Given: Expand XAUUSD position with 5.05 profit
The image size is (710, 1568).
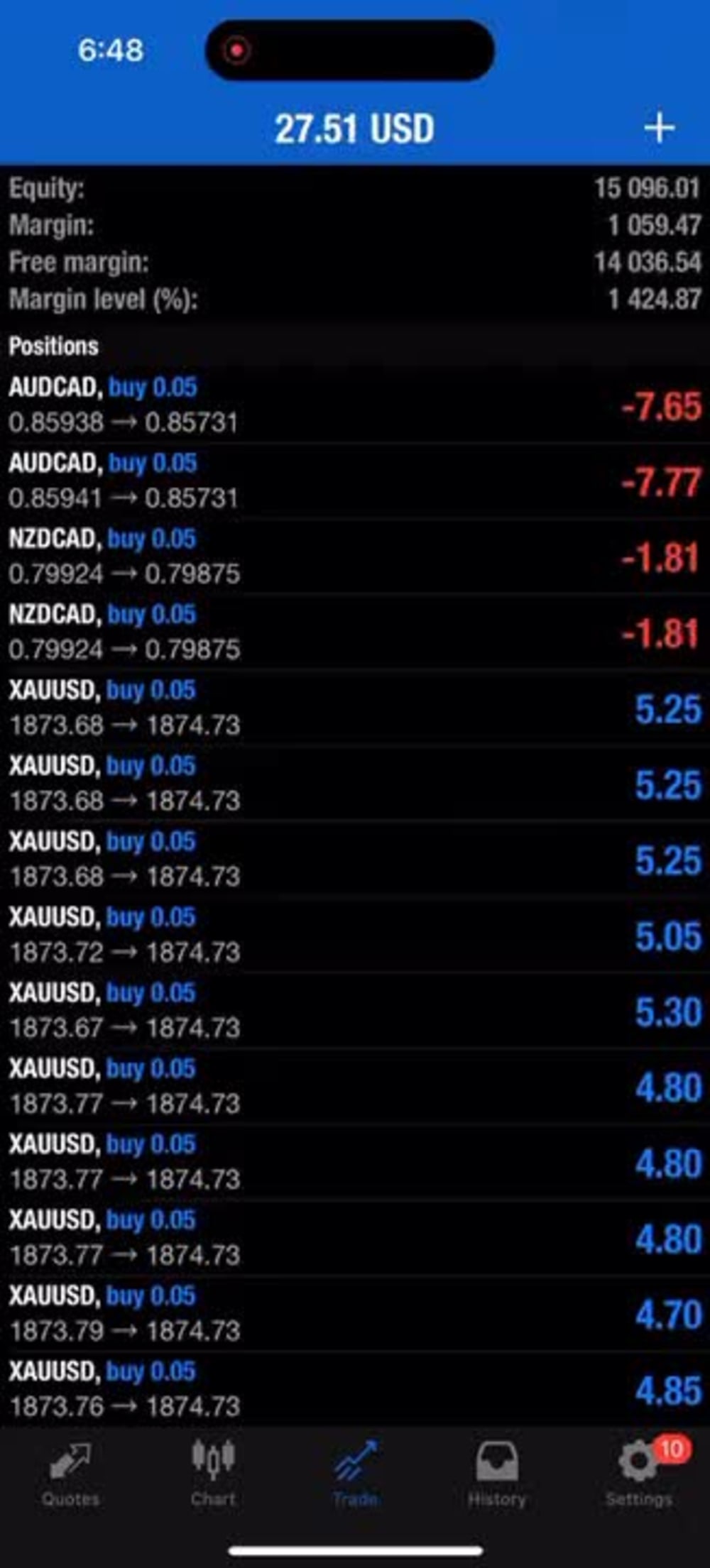Looking at the screenshot, I should tap(355, 936).
